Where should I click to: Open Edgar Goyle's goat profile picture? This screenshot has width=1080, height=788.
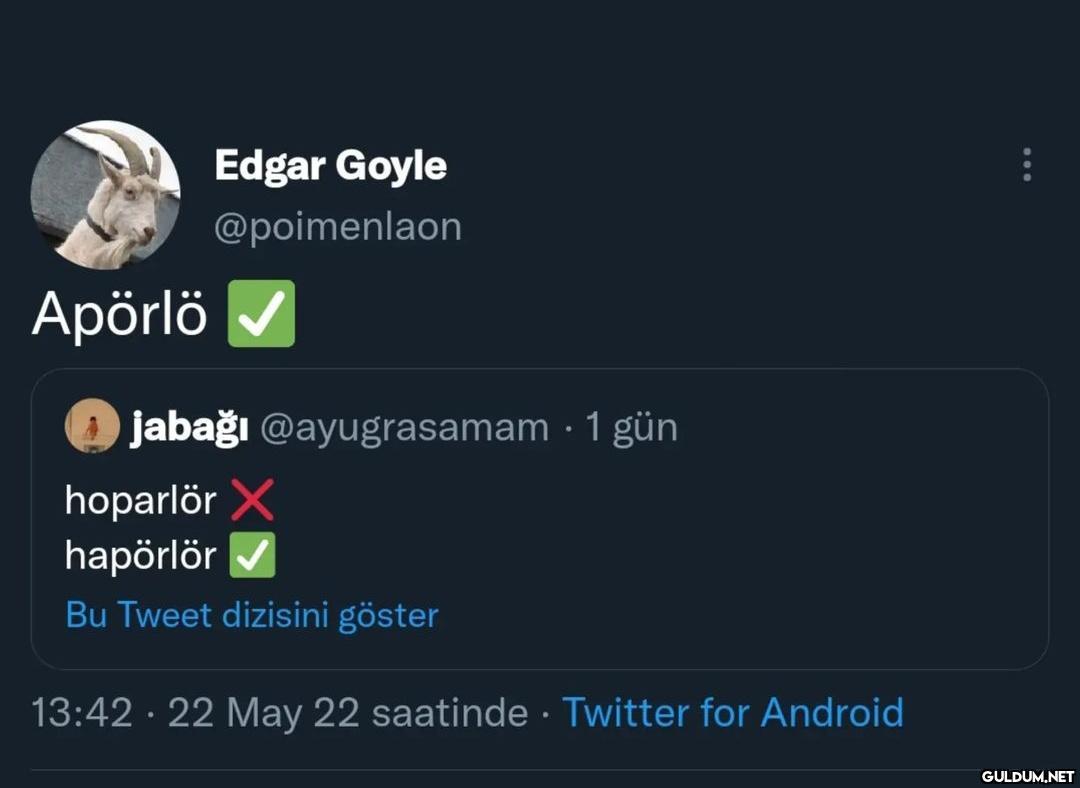(105, 195)
